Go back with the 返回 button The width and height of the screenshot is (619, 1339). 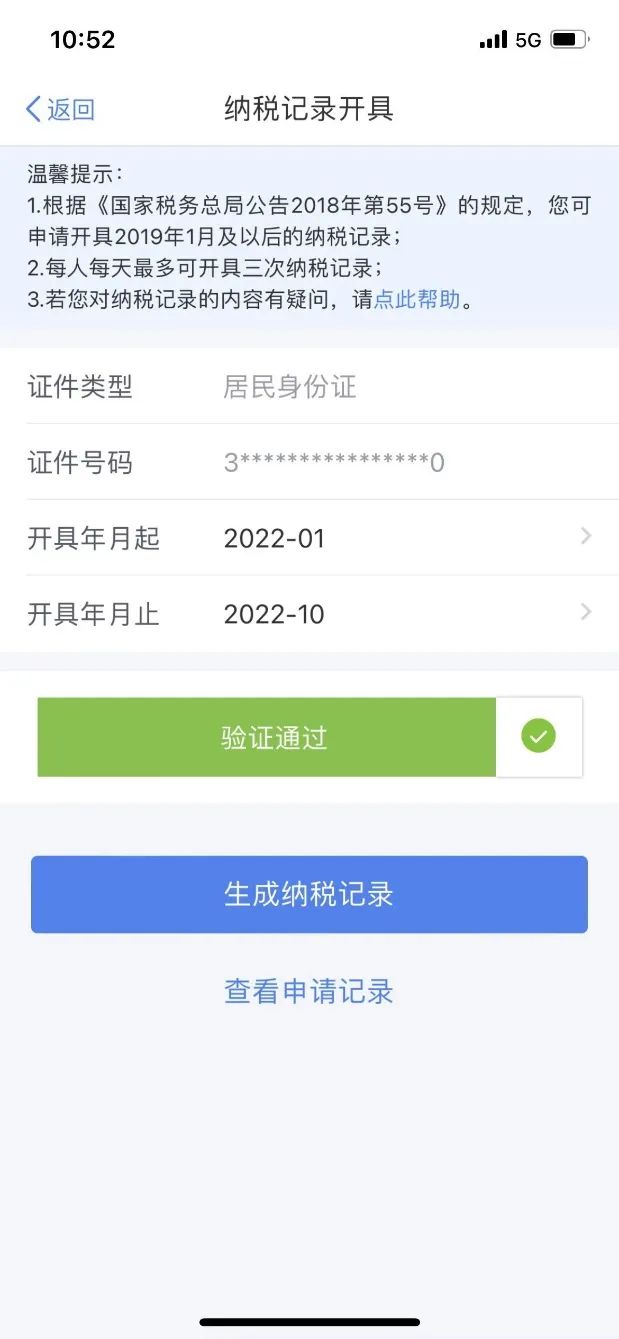60,109
